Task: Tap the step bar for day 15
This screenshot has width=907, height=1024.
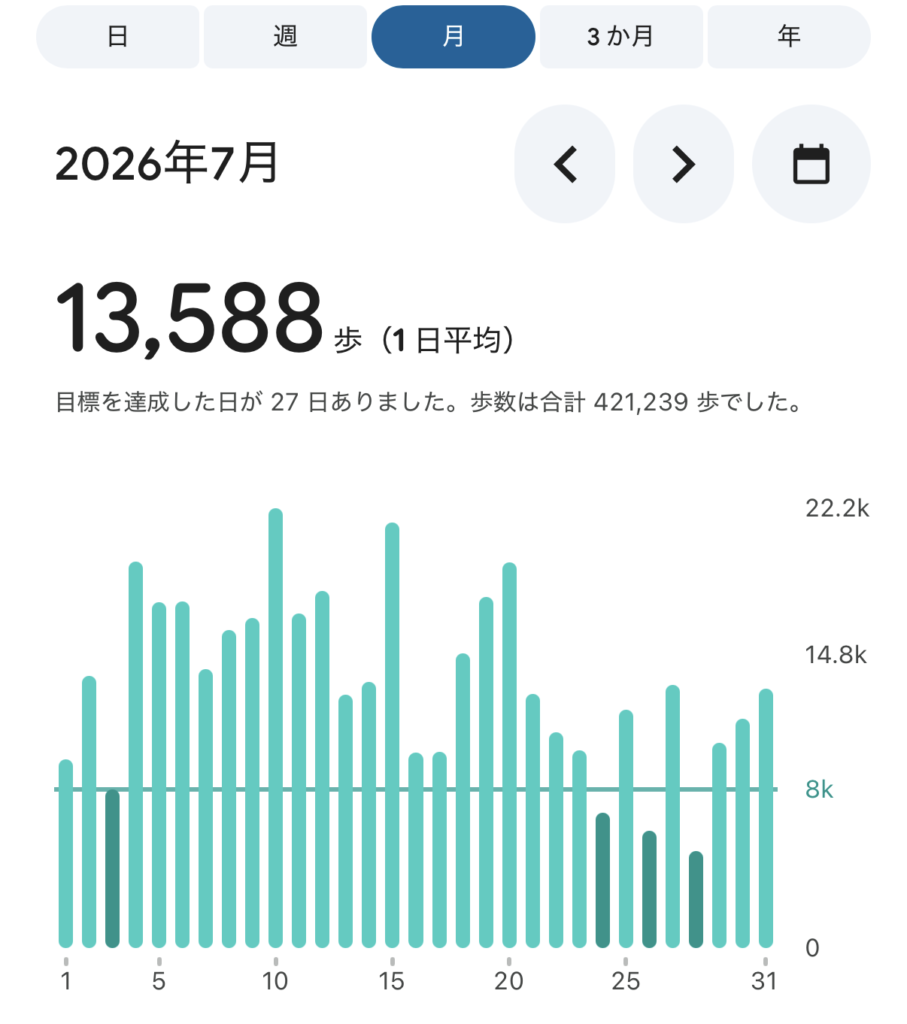Action: pyautogui.click(x=392, y=735)
